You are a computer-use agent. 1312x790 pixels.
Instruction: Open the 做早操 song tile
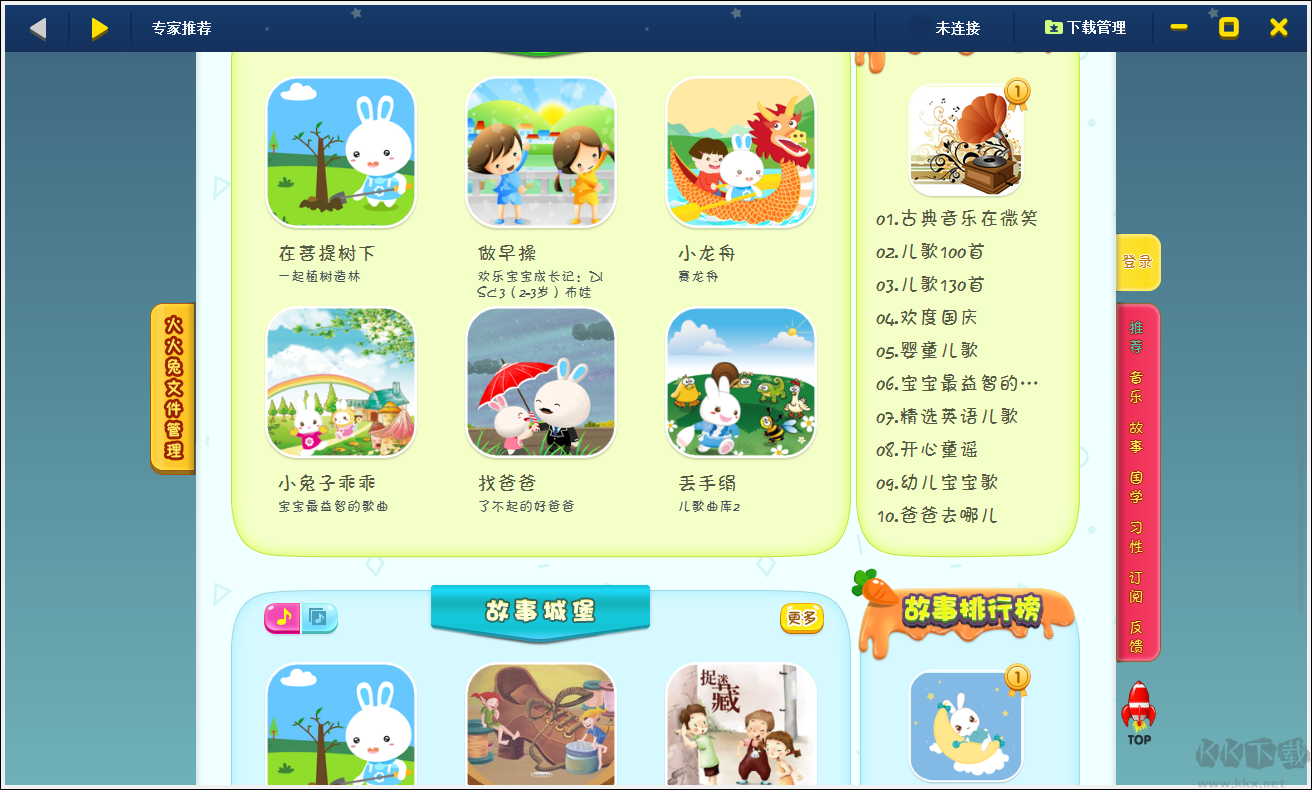pos(541,152)
